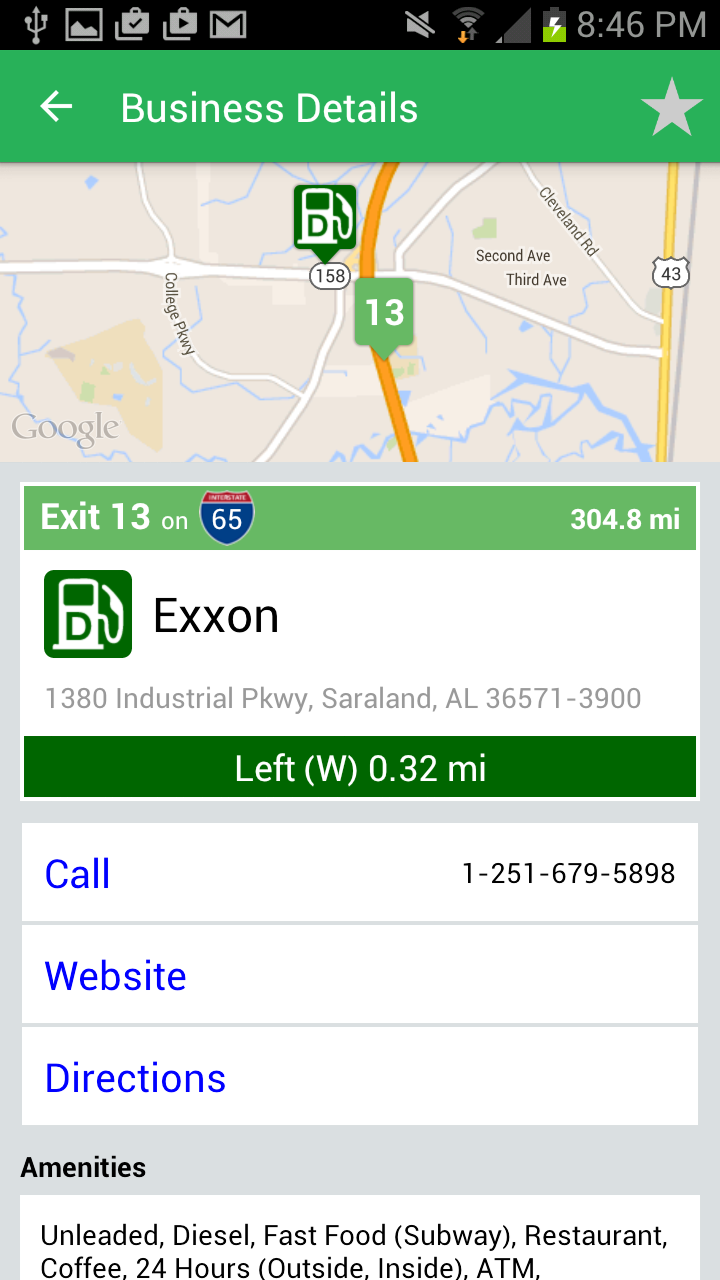The width and height of the screenshot is (720, 1280).
Task: Mark Exxon as a favorite with the star
Action: pyautogui.click(x=671, y=108)
